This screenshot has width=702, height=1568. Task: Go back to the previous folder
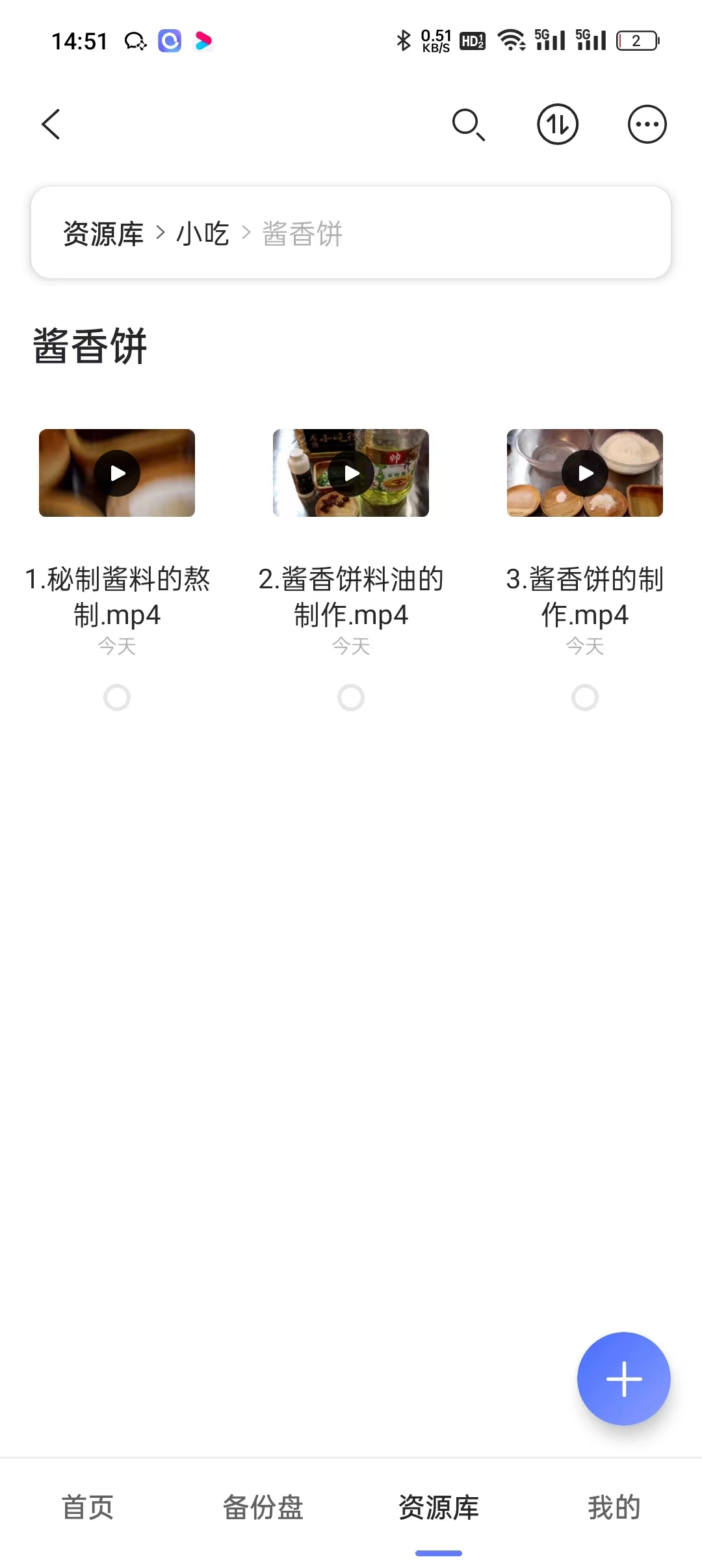tap(51, 124)
